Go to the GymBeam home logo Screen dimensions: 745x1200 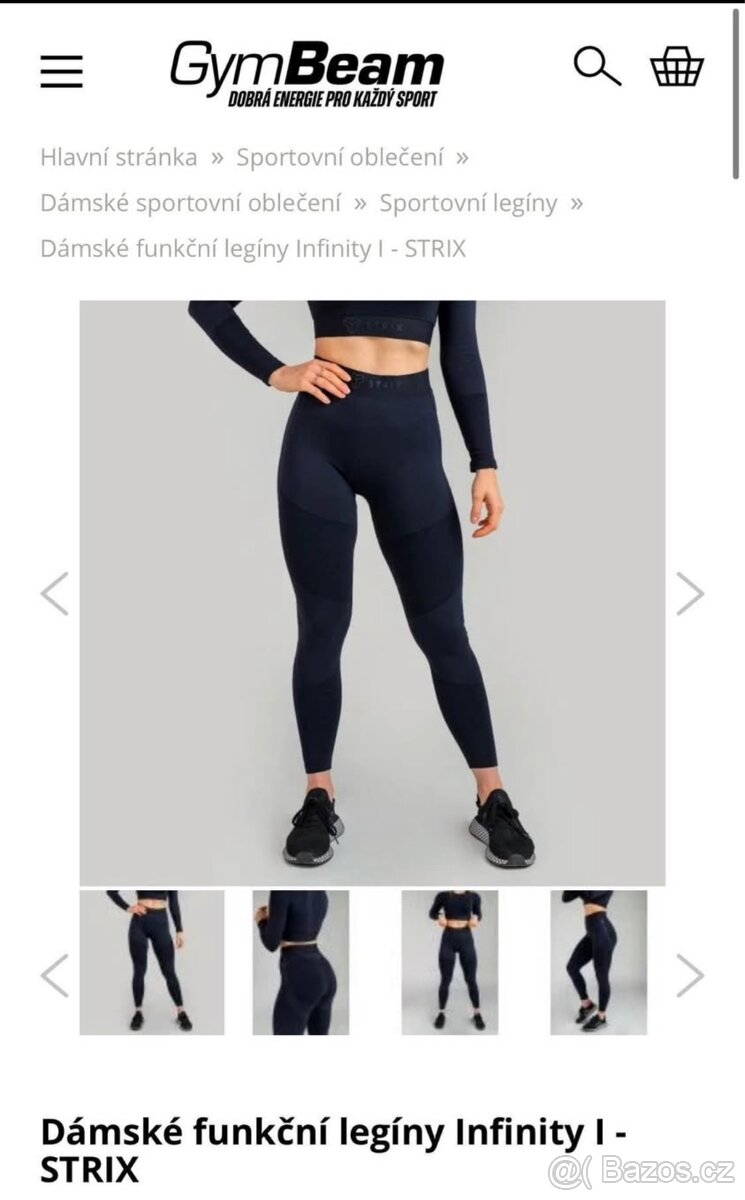306,73
